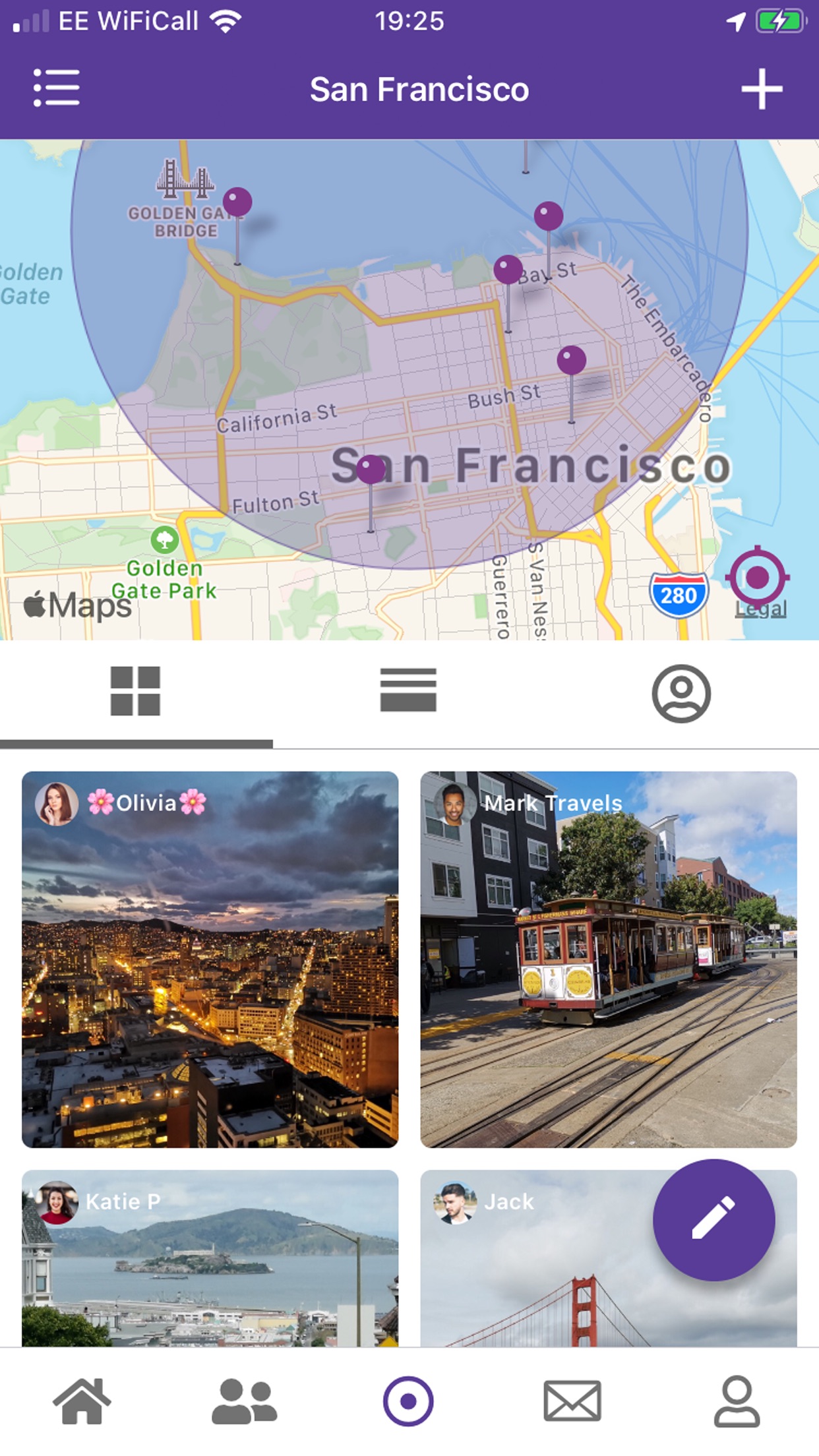The width and height of the screenshot is (819, 1456).
Task: Tap the Apple Maps logo
Action: pos(76,606)
